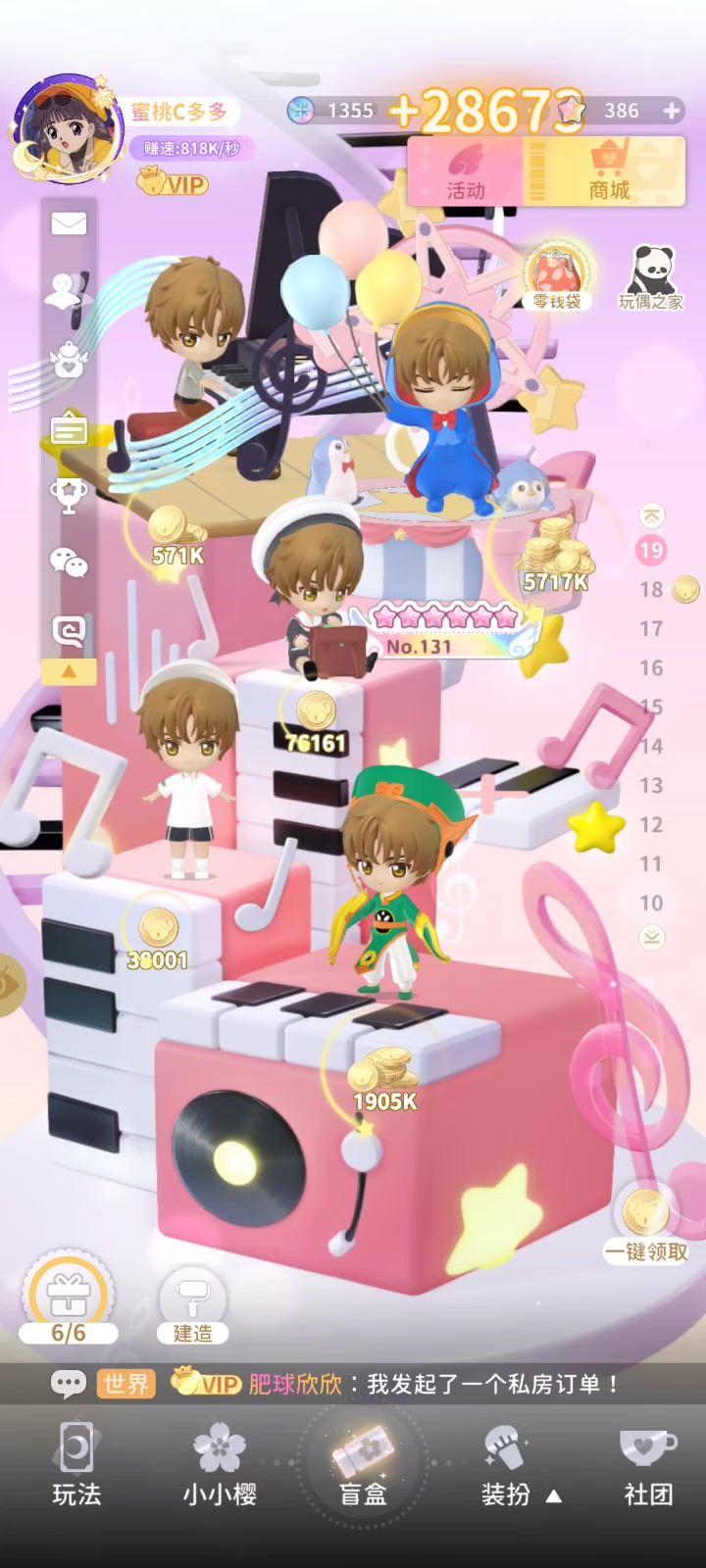Open the 建造 build tool
The width and height of the screenshot is (706, 1568).
pos(192,1303)
